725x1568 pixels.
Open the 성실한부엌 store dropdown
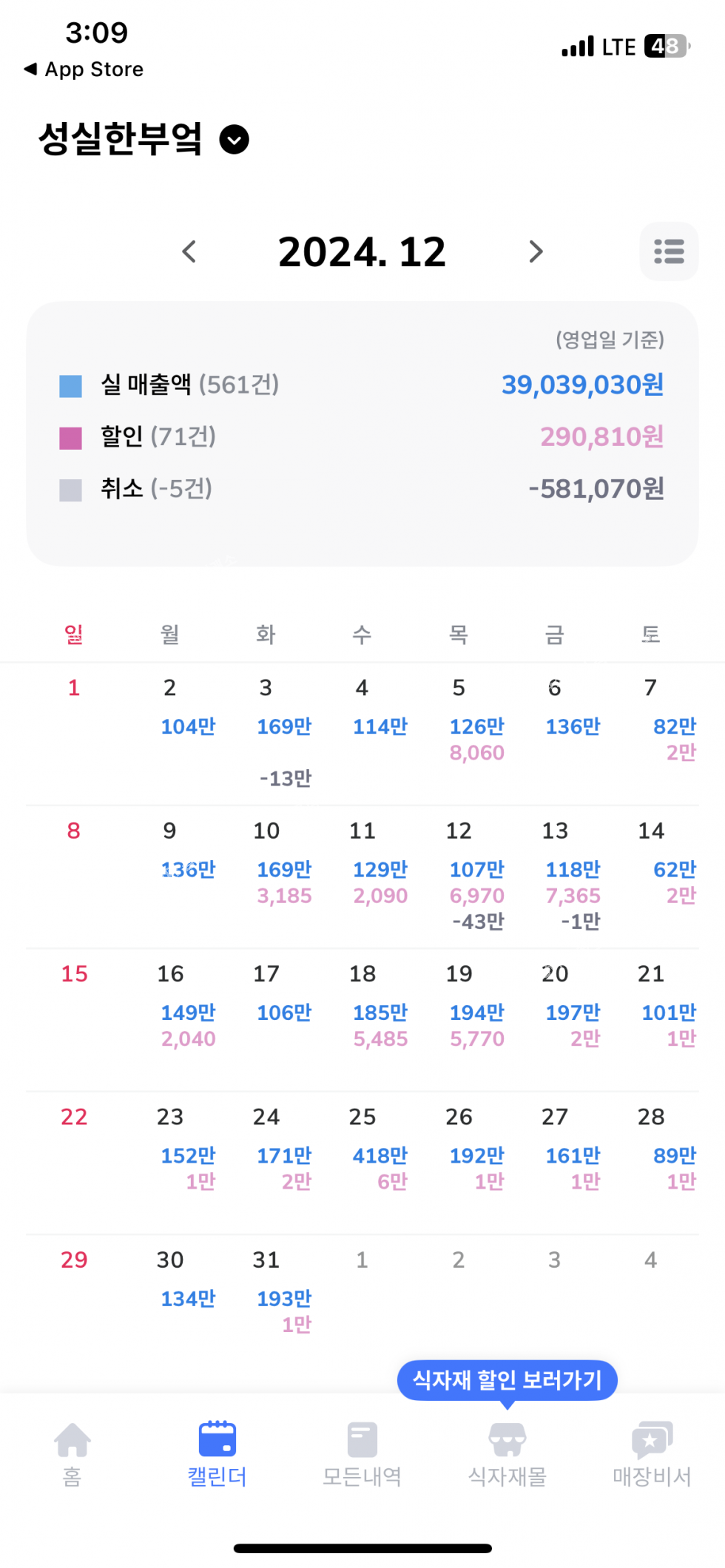click(234, 140)
